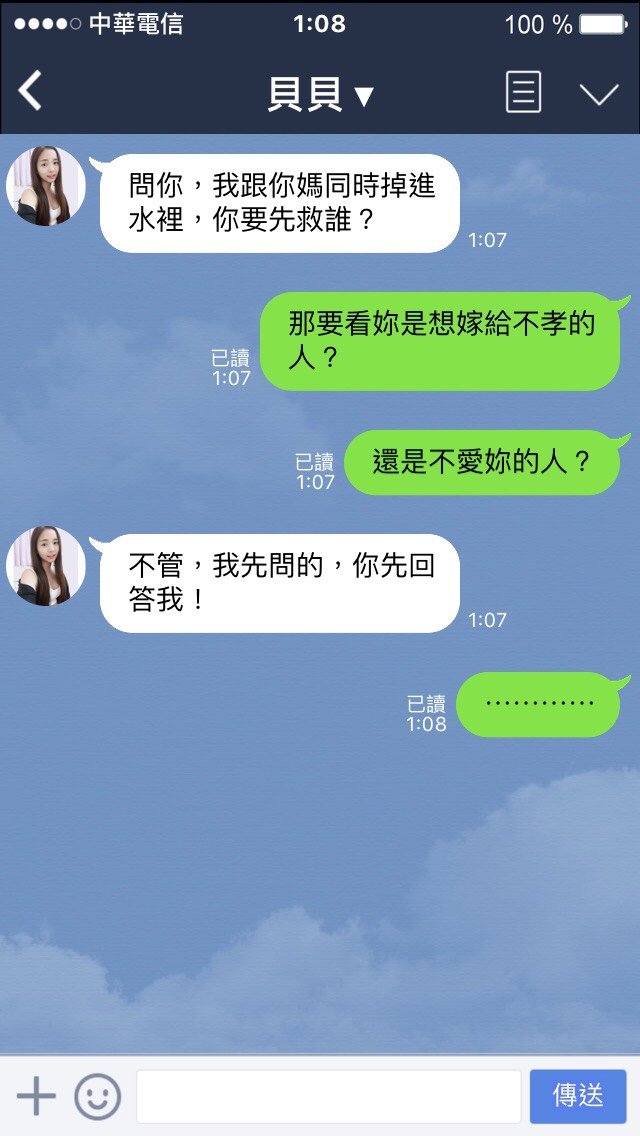Open the chat notes icon
This screenshot has height=1136, width=640.
(523, 93)
